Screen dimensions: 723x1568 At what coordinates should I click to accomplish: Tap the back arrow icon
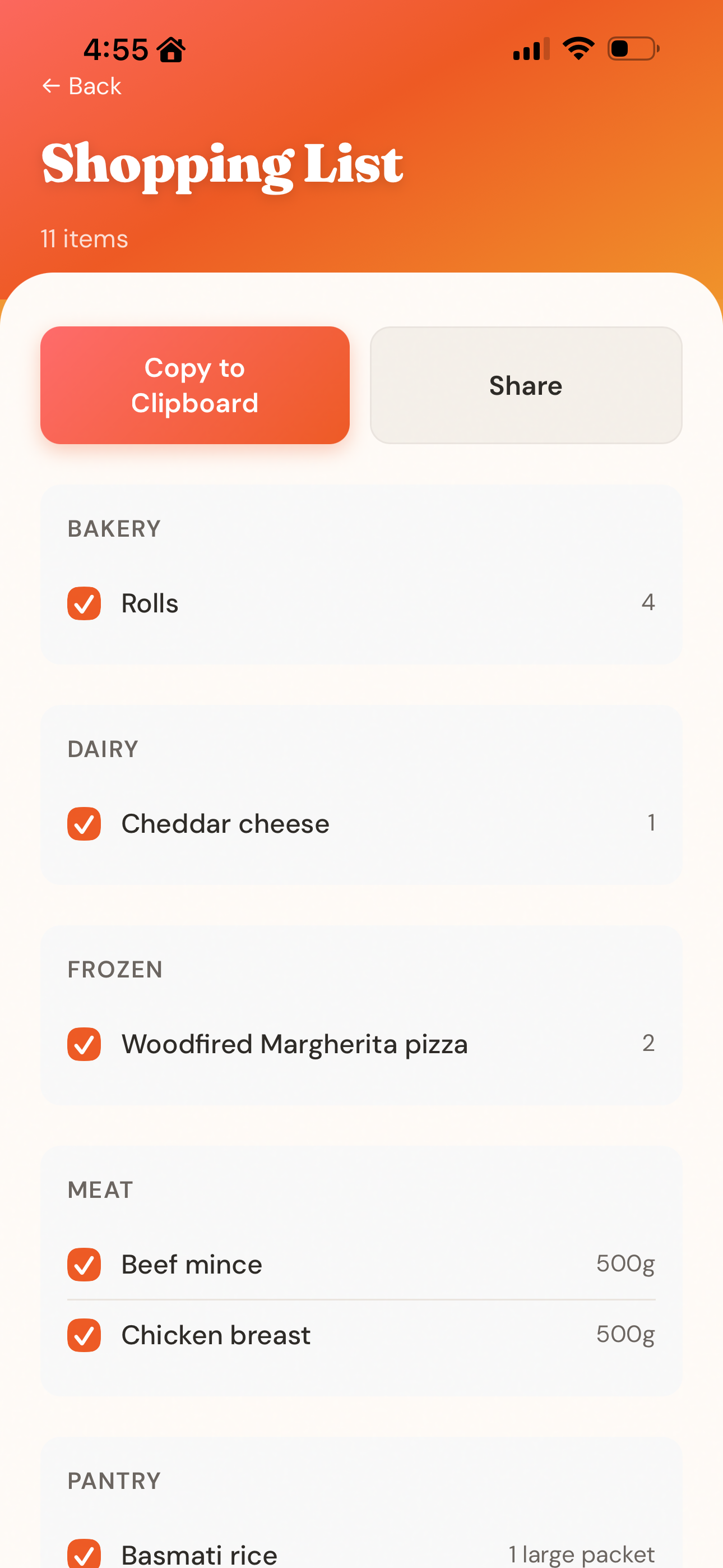click(52, 86)
